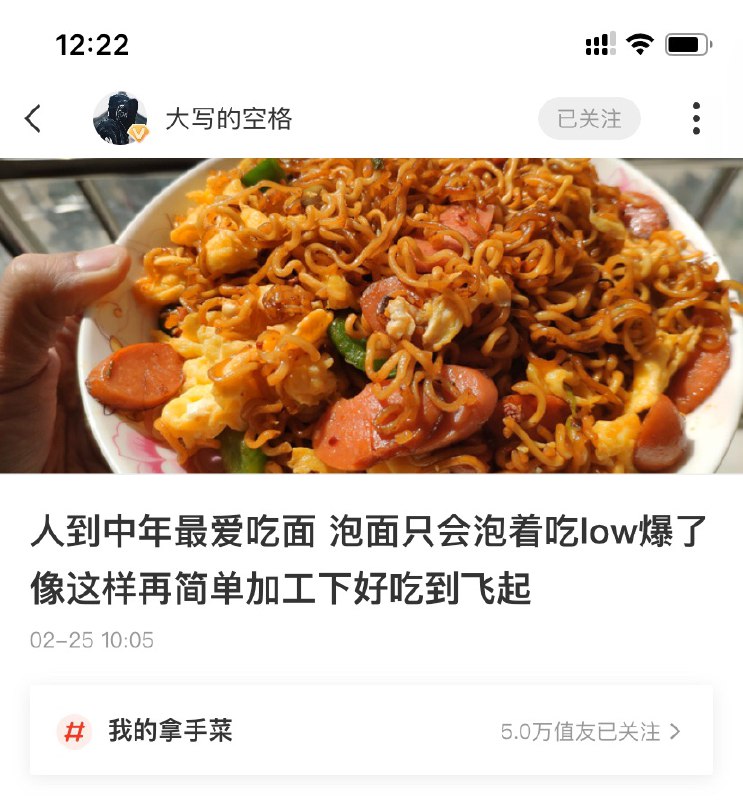Tap 已关注 to toggle following status
Image resolution: width=743 pixels, height=800 pixels.
coord(589,118)
